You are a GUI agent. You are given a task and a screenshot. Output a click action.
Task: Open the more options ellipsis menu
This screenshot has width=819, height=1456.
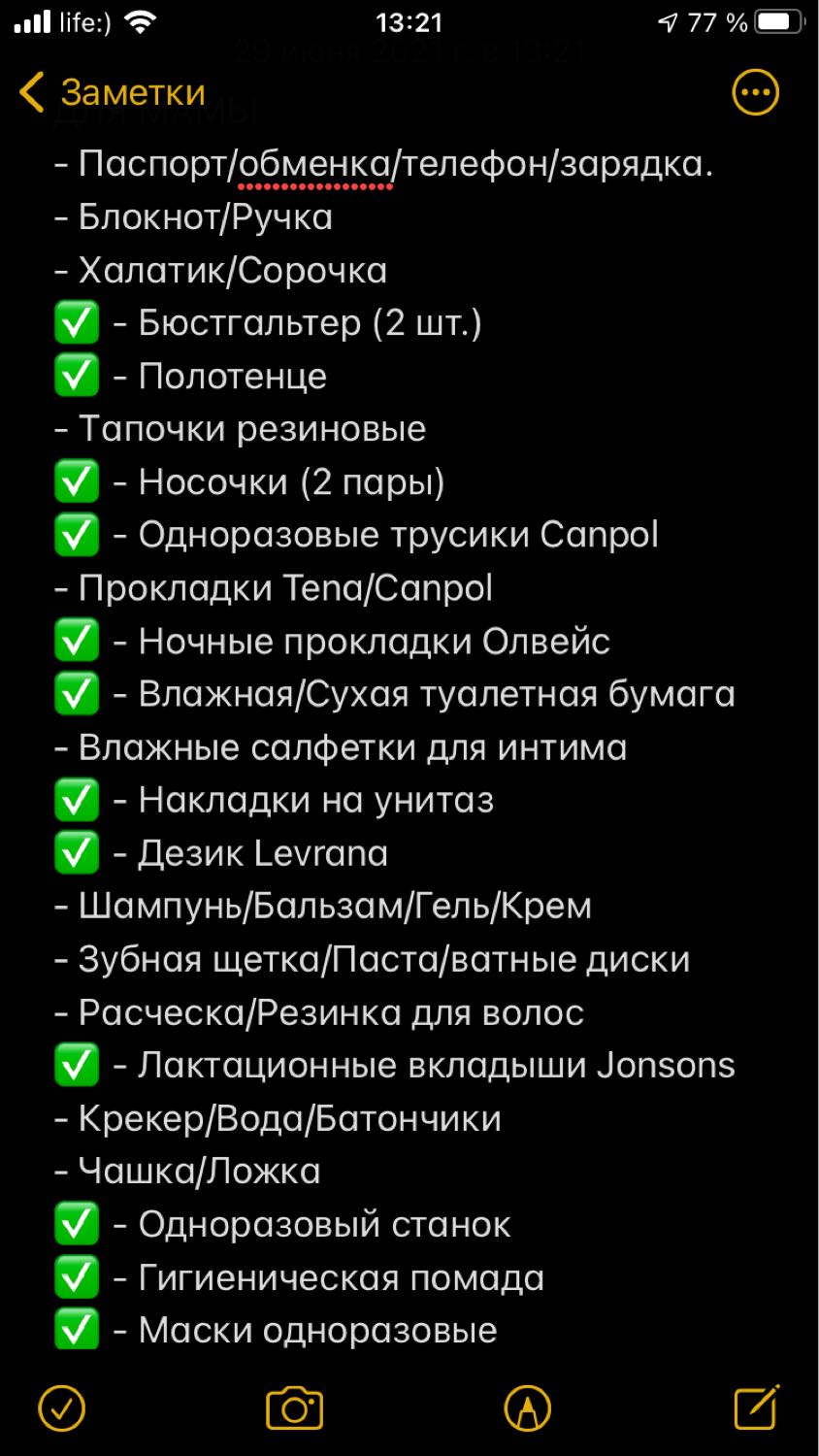pos(755,93)
